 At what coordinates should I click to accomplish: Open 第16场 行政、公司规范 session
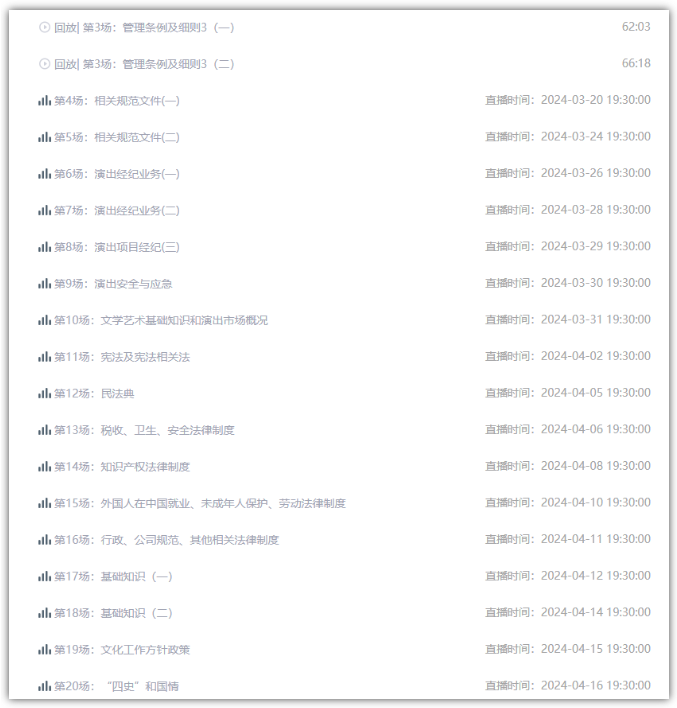tap(167, 540)
